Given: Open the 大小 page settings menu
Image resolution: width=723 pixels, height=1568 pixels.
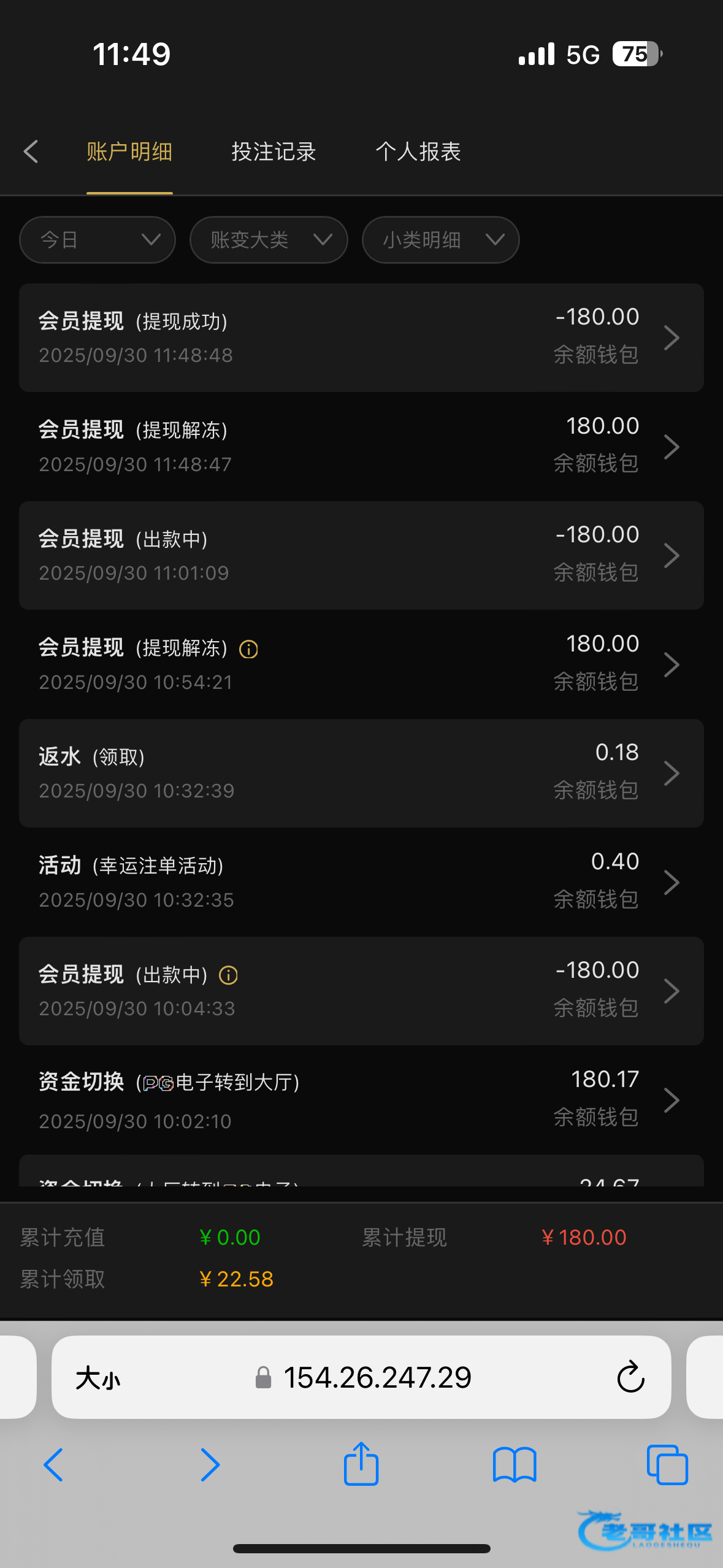Looking at the screenshot, I should pos(98,1379).
